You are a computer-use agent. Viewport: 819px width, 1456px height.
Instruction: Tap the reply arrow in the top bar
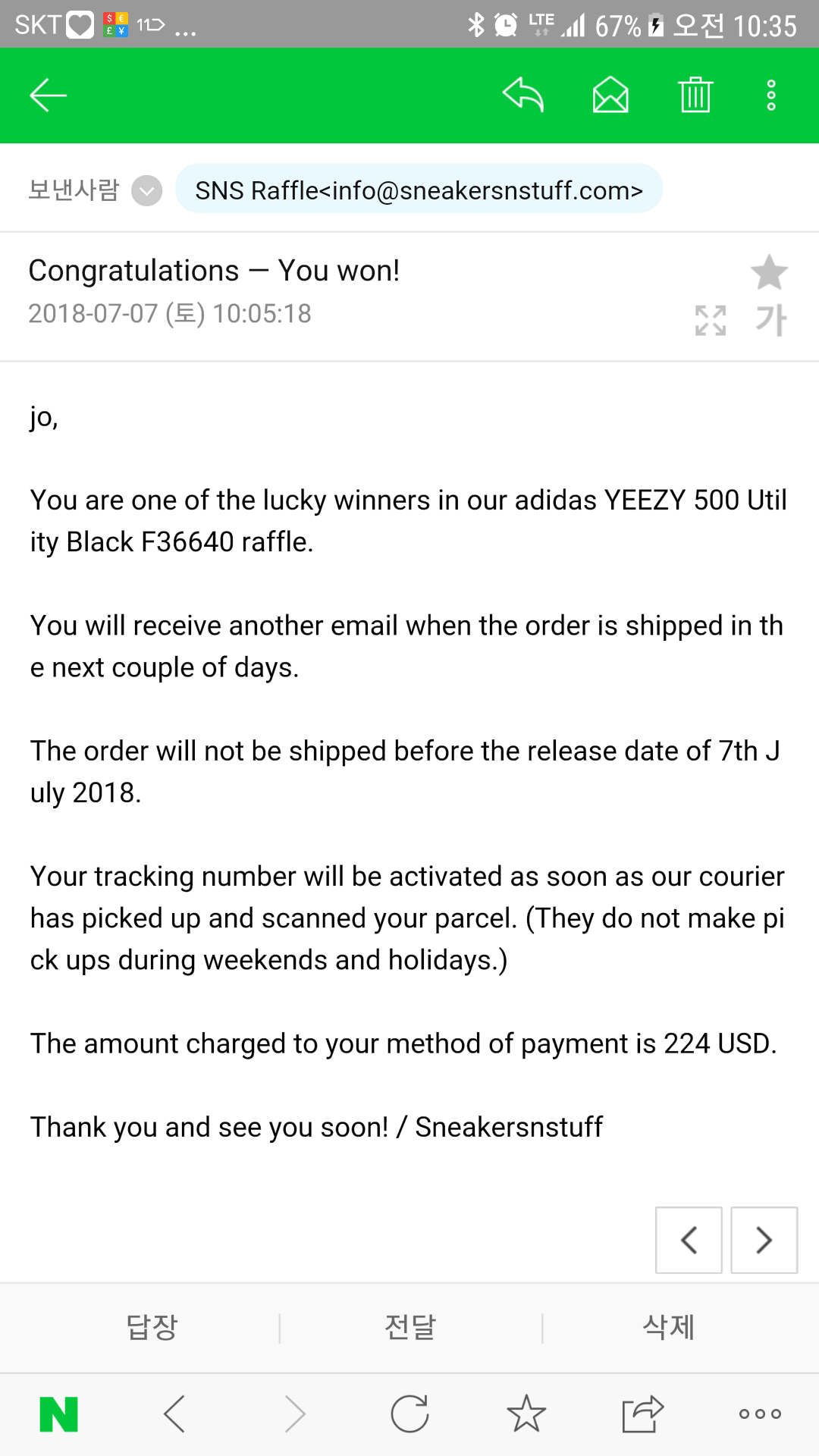(523, 96)
